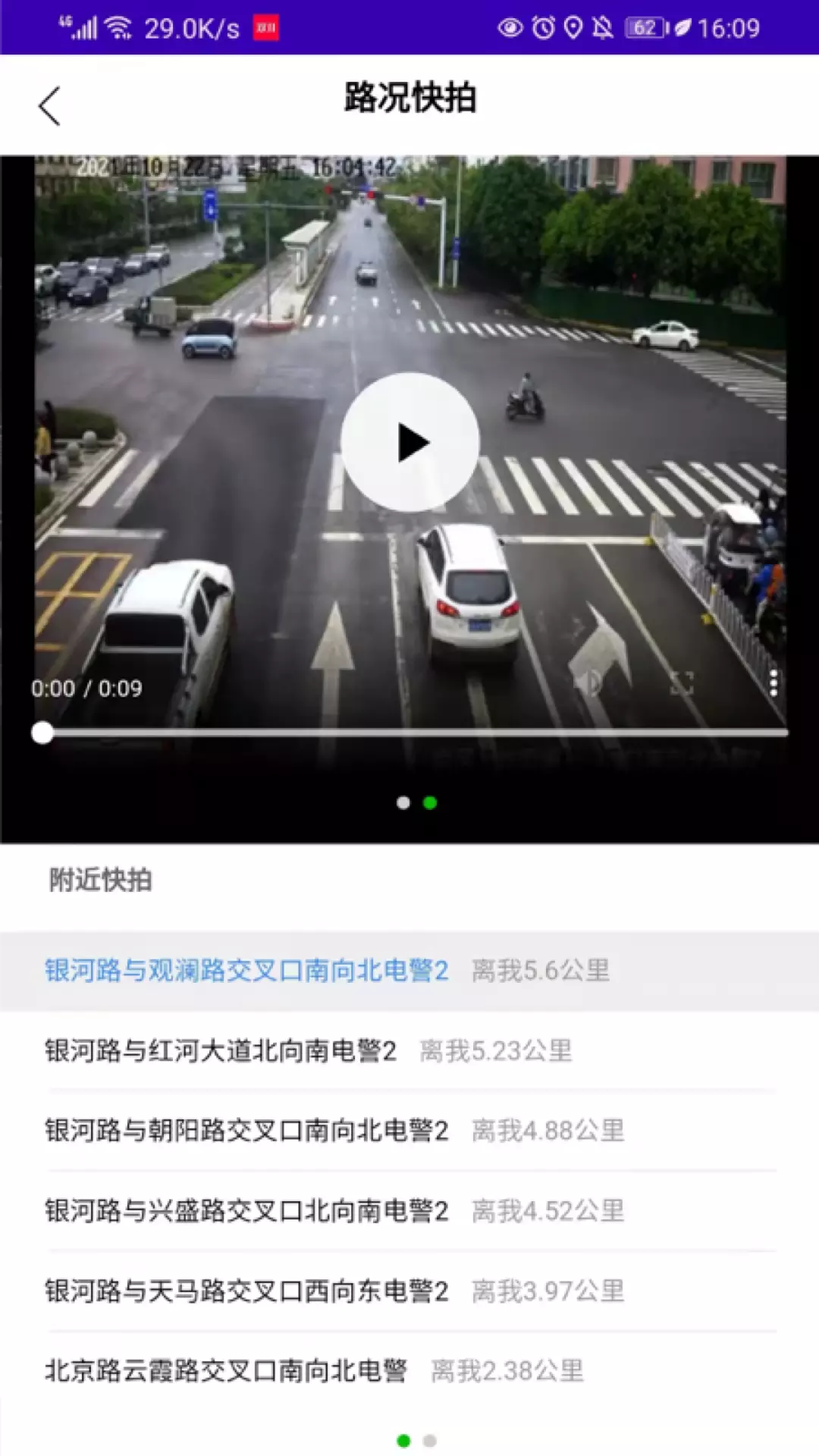This screenshot has height=1456, width=819.
Task: Mute the video sound
Action: click(590, 682)
